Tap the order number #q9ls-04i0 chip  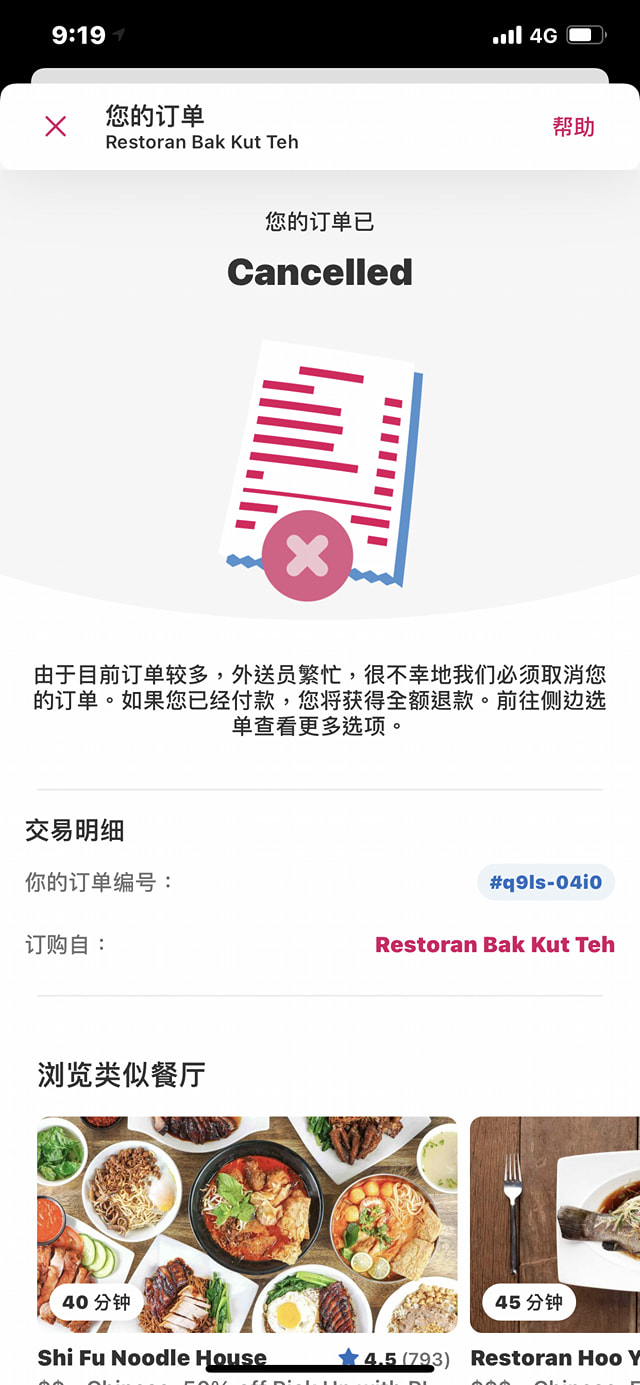pyautogui.click(x=545, y=882)
